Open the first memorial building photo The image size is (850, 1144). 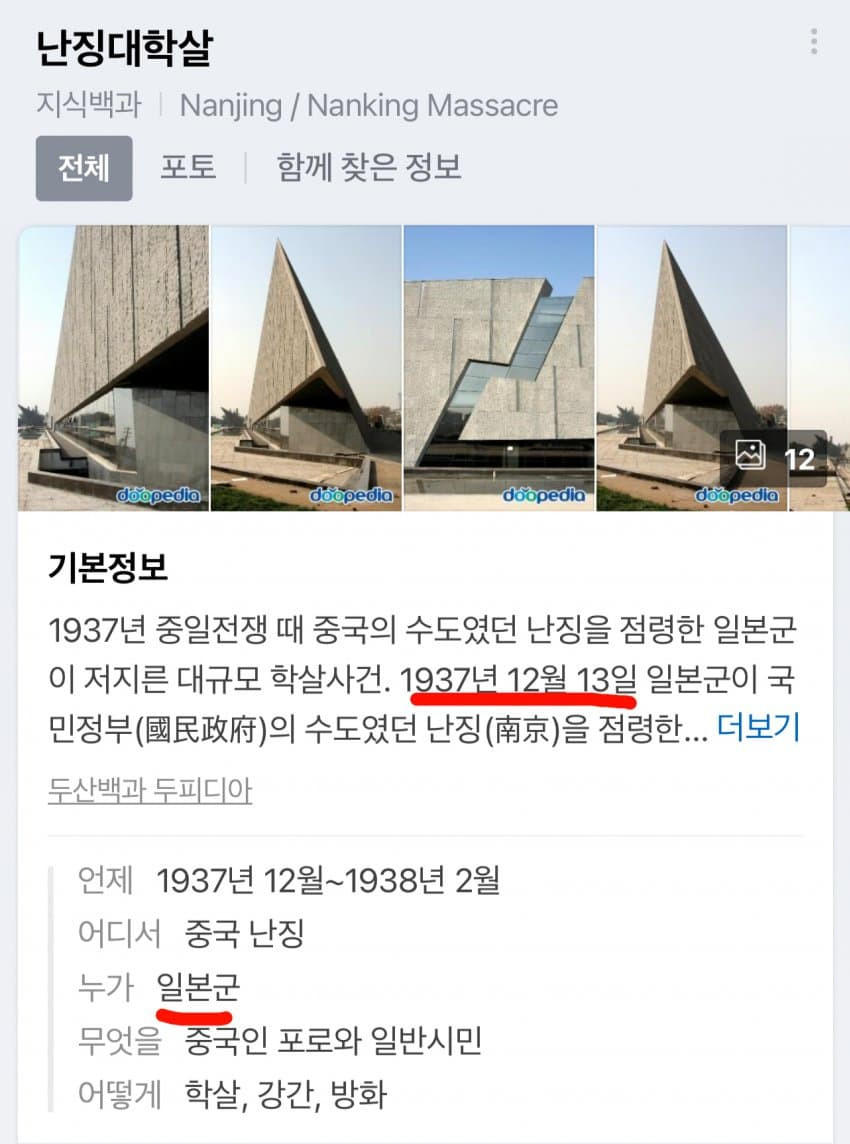pos(114,368)
